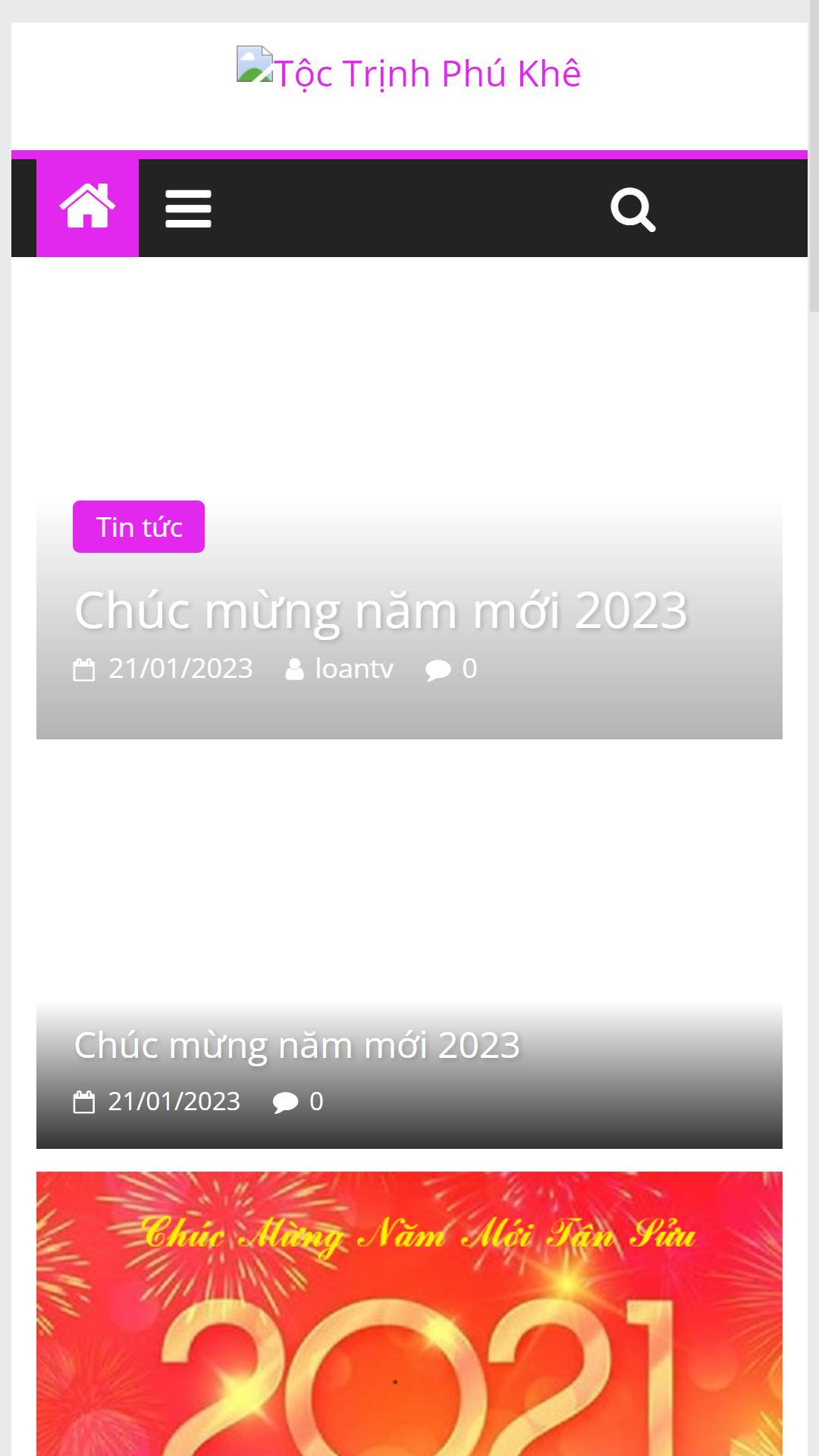This screenshot has height=1456, width=819.
Task: Tap the home icon in navigation bar
Action: click(x=87, y=208)
